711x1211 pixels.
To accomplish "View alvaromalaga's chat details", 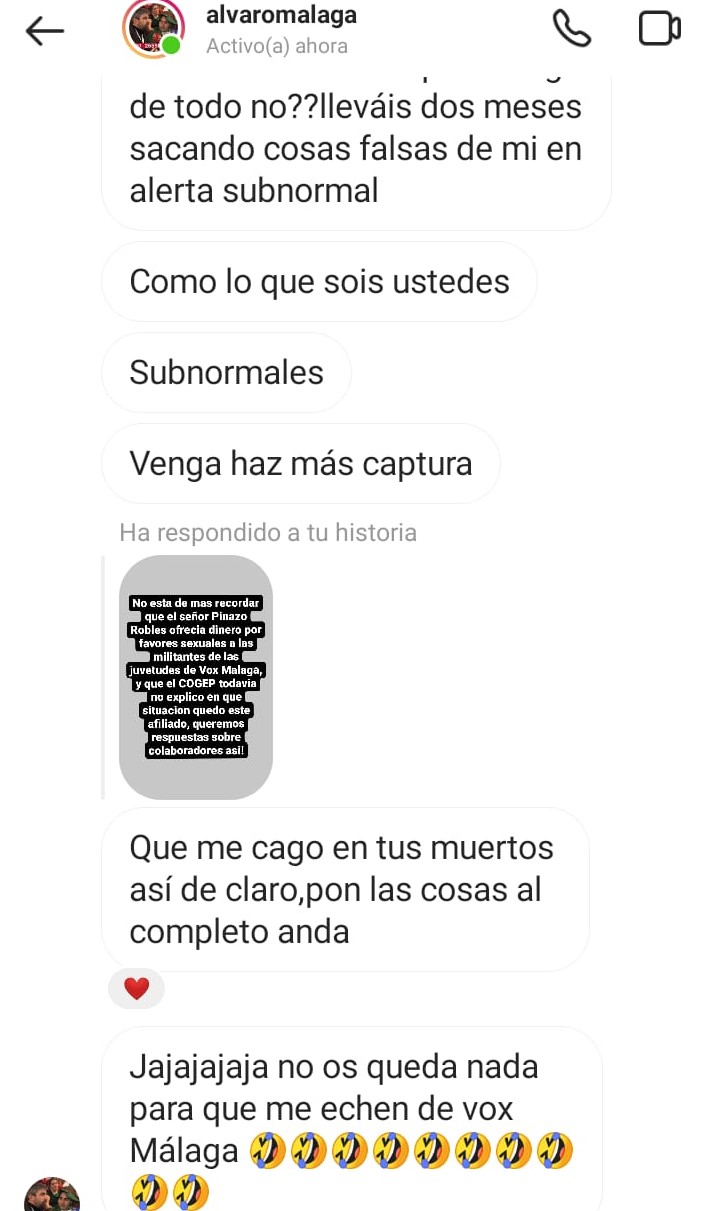I will (280, 30).
